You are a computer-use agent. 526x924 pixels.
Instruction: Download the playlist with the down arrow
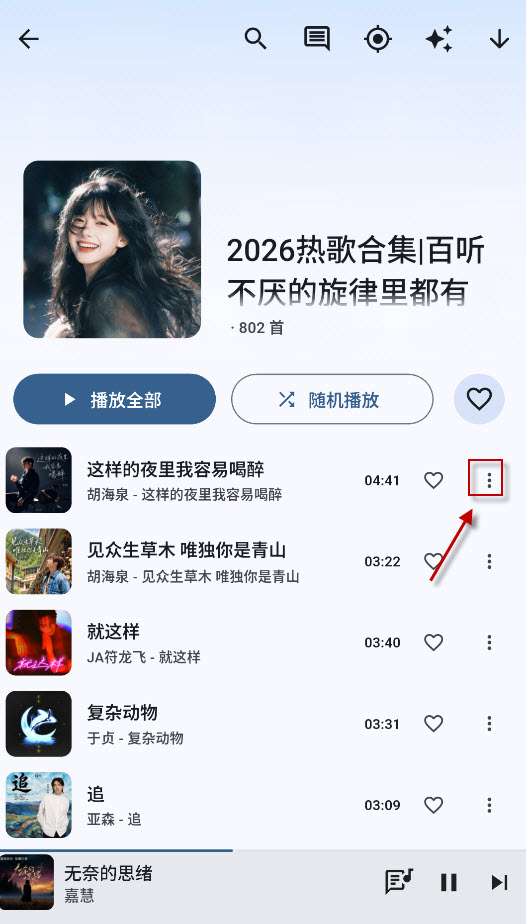[499, 39]
